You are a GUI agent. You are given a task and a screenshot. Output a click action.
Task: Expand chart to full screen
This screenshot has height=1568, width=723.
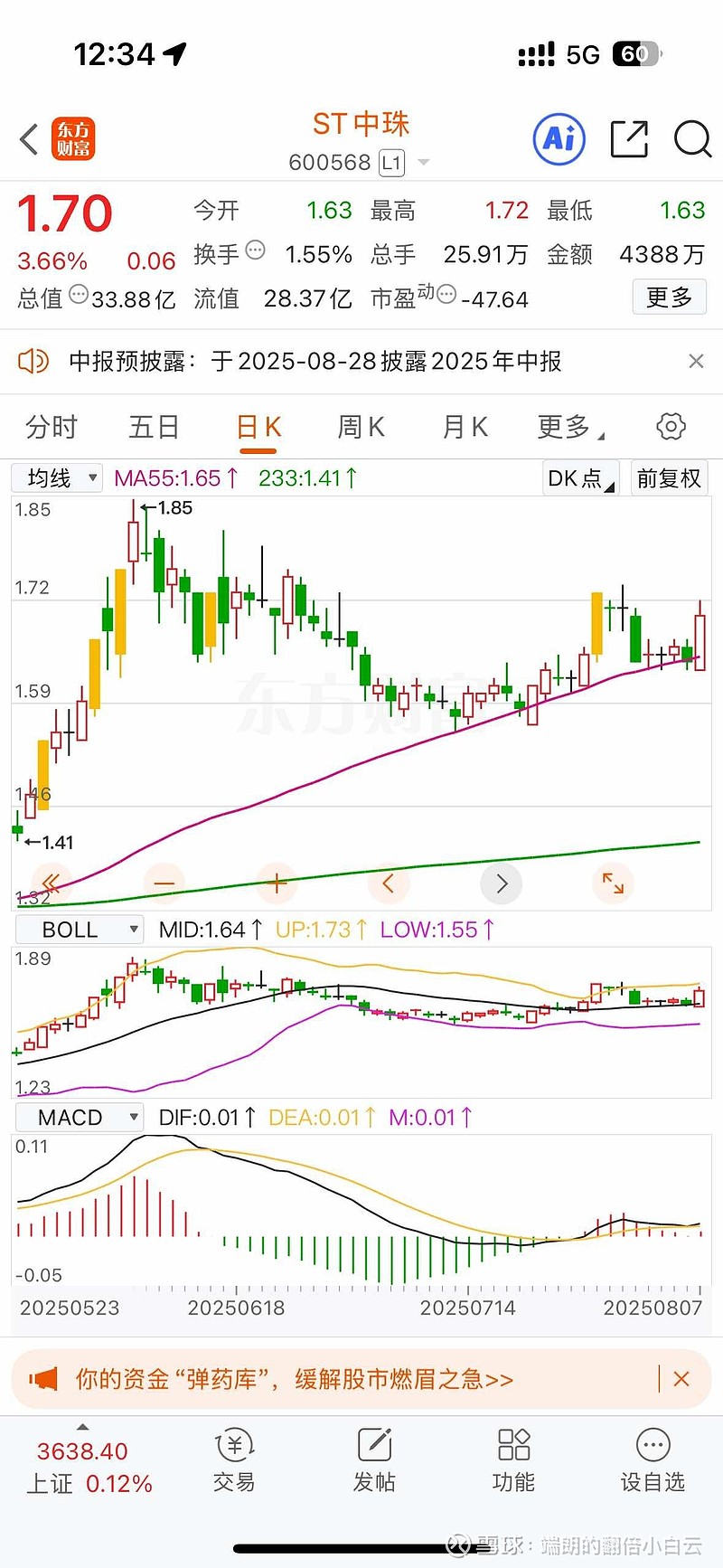(x=613, y=883)
